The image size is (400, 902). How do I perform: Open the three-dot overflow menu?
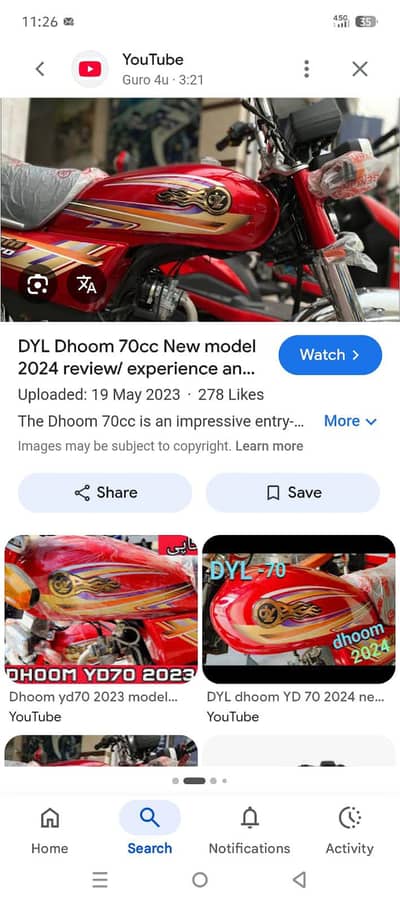point(306,69)
